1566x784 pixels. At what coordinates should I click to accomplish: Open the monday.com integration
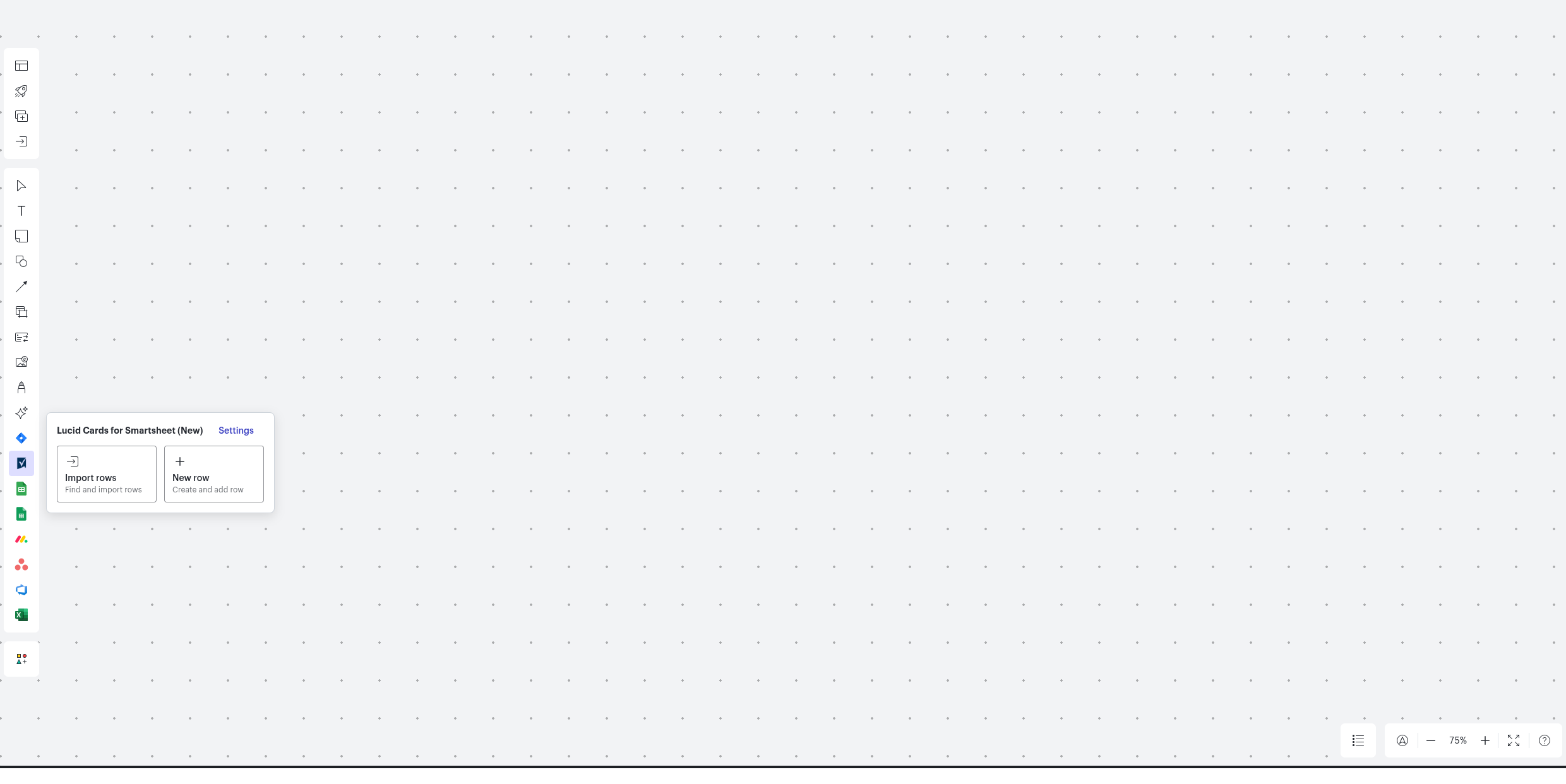pyautogui.click(x=21, y=539)
